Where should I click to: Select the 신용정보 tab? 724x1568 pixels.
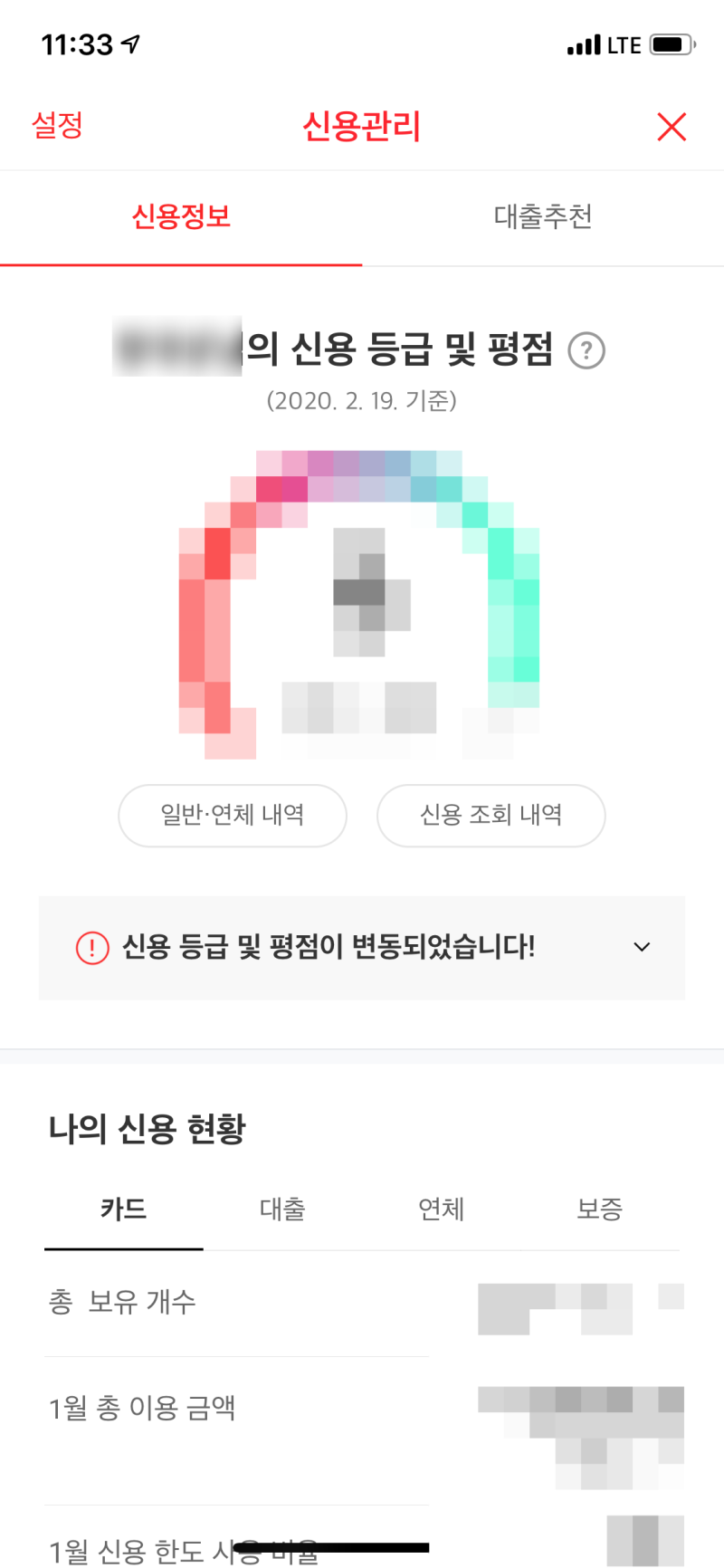pyautogui.click(x=181, y=217)
